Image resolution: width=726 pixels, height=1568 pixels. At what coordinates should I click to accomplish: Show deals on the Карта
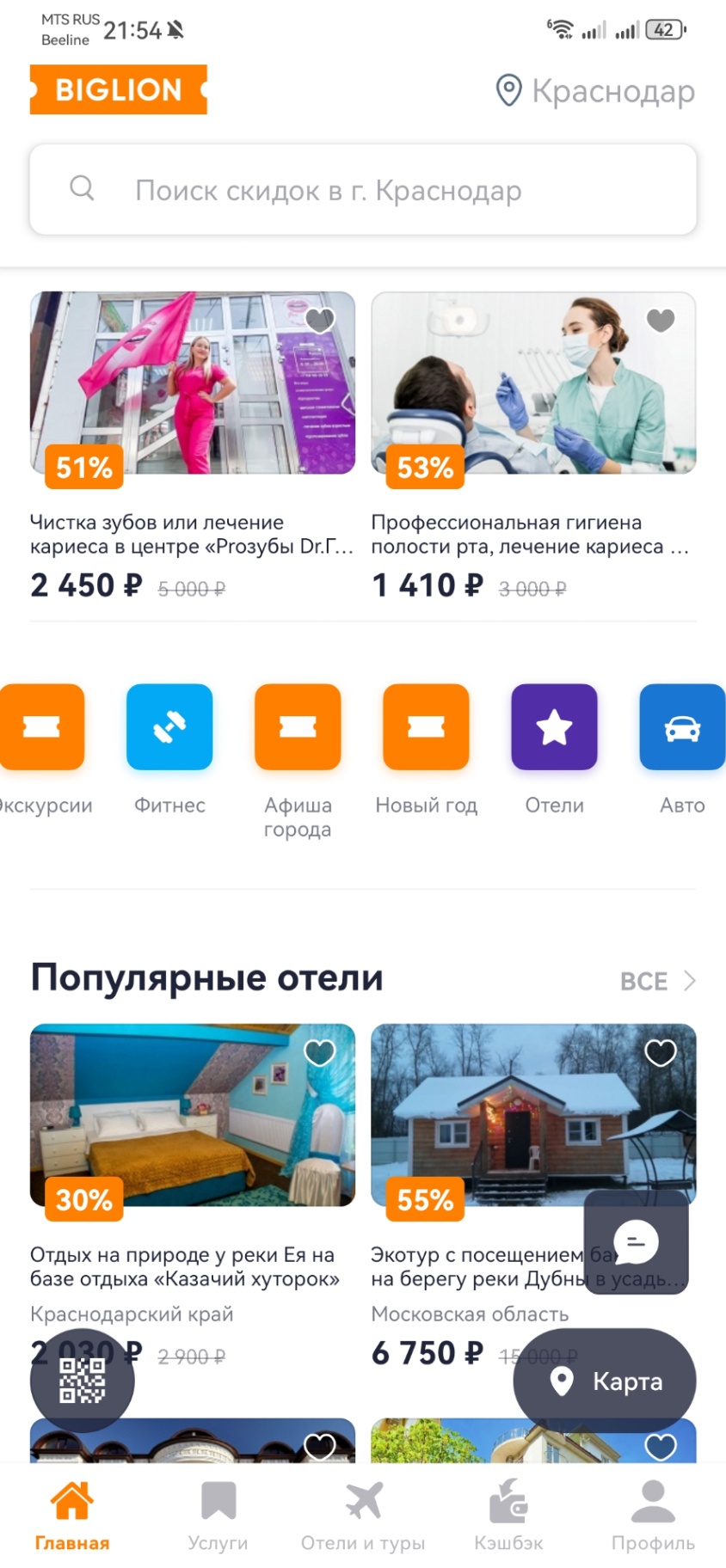click(x=605, y=1381)
